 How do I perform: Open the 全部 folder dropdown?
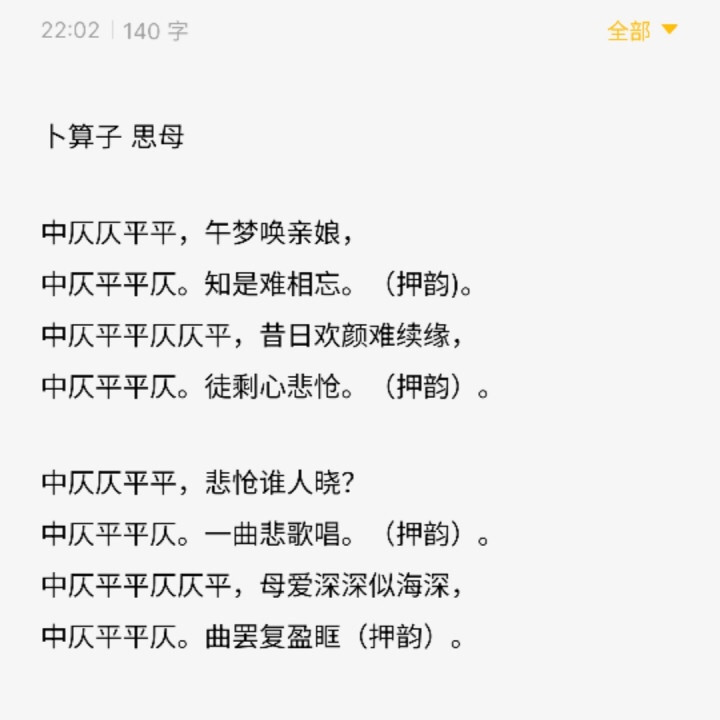pos(642,31)
